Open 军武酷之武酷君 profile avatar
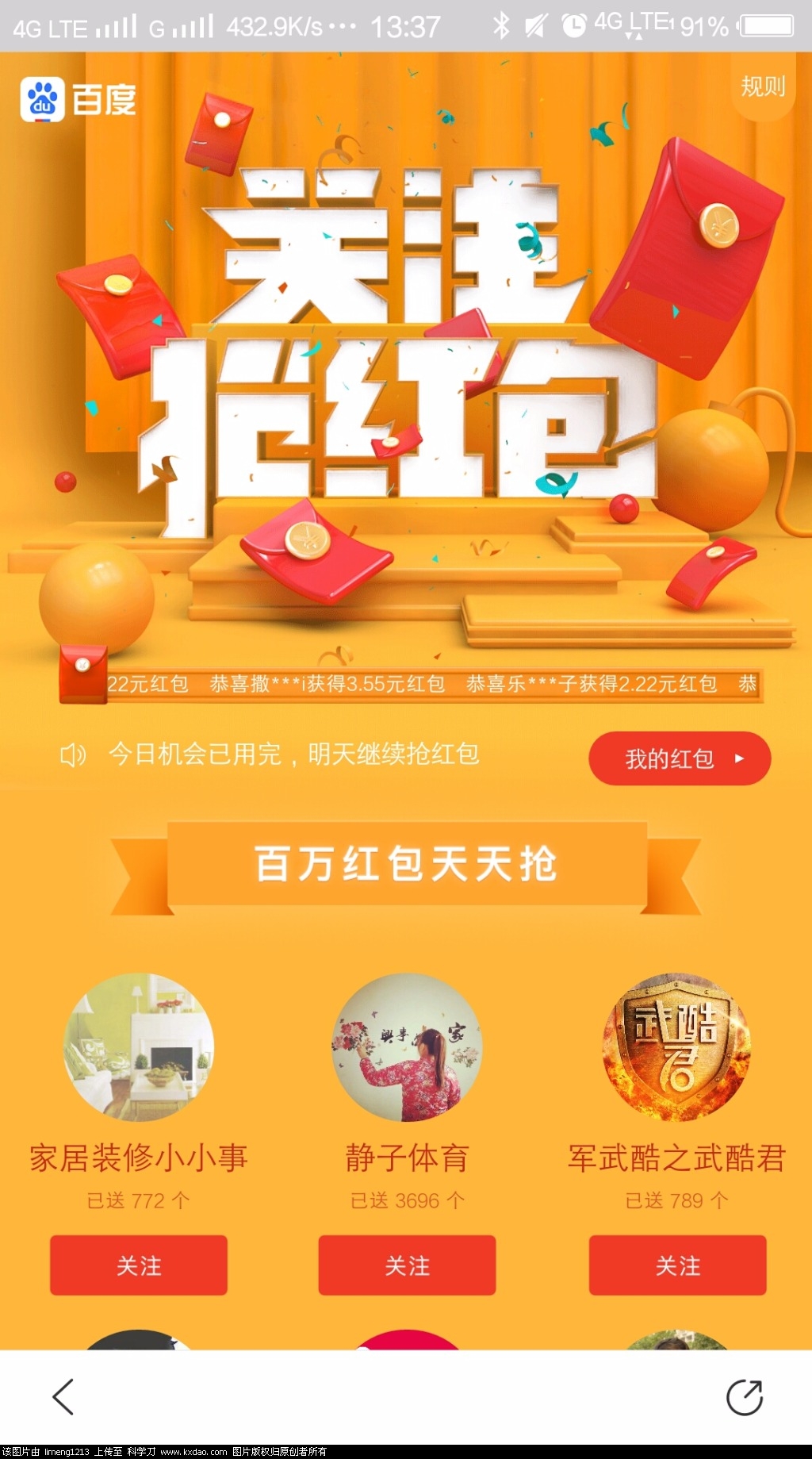Viewport: 812px width, 1459px height. [x=676, y=1047]
